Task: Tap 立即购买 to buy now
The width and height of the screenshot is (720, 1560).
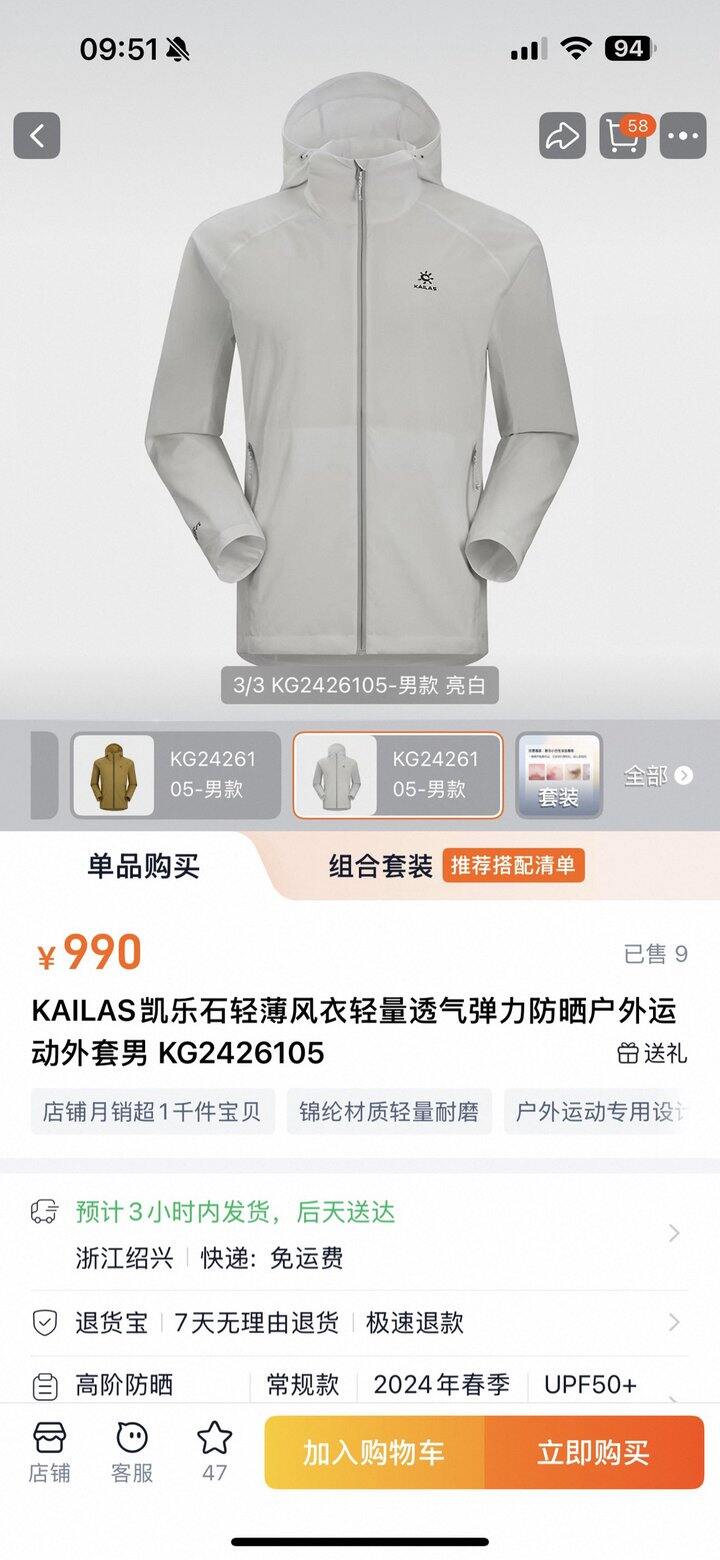Action: [x=594, y=1453]
